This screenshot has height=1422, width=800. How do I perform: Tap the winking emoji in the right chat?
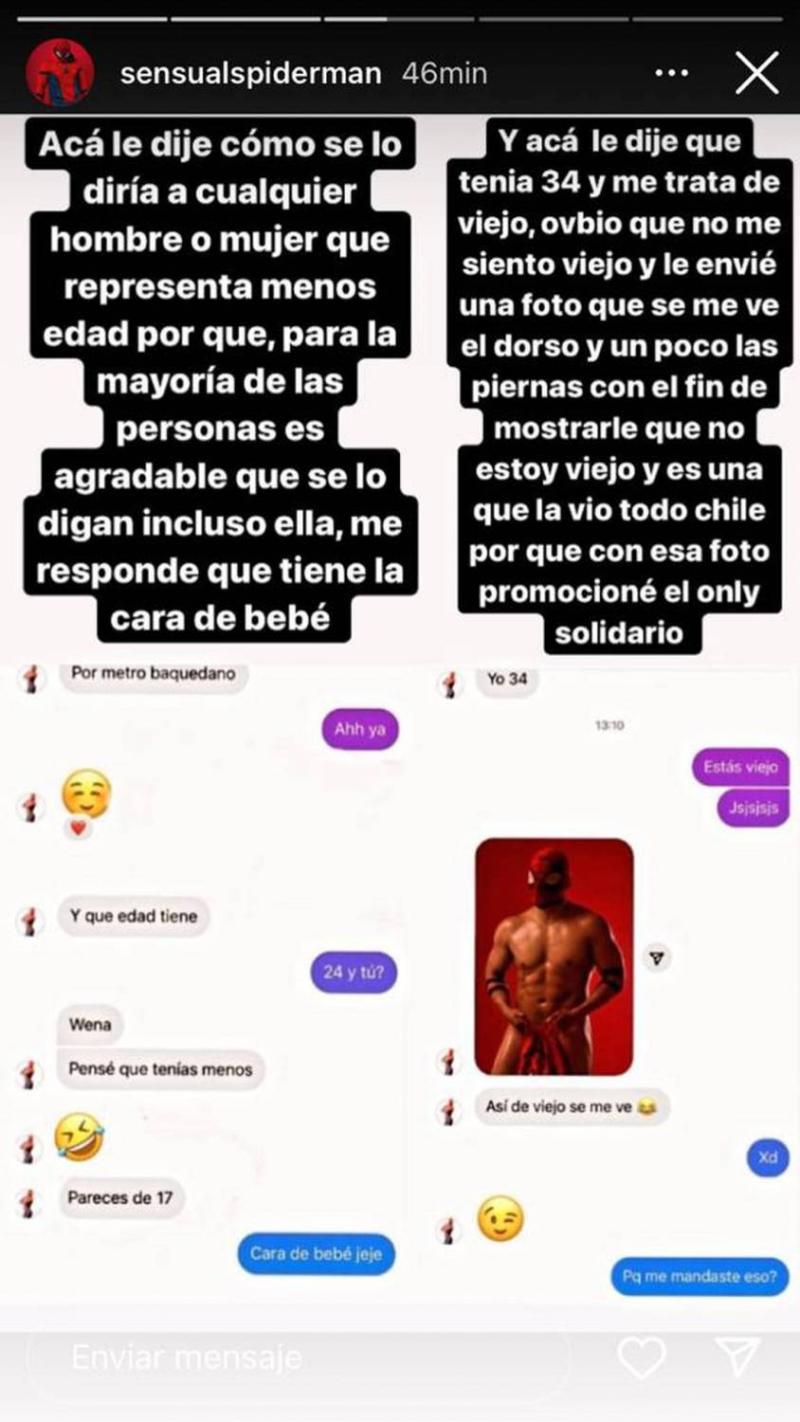pyautogui.click(x=501, y=1218)
